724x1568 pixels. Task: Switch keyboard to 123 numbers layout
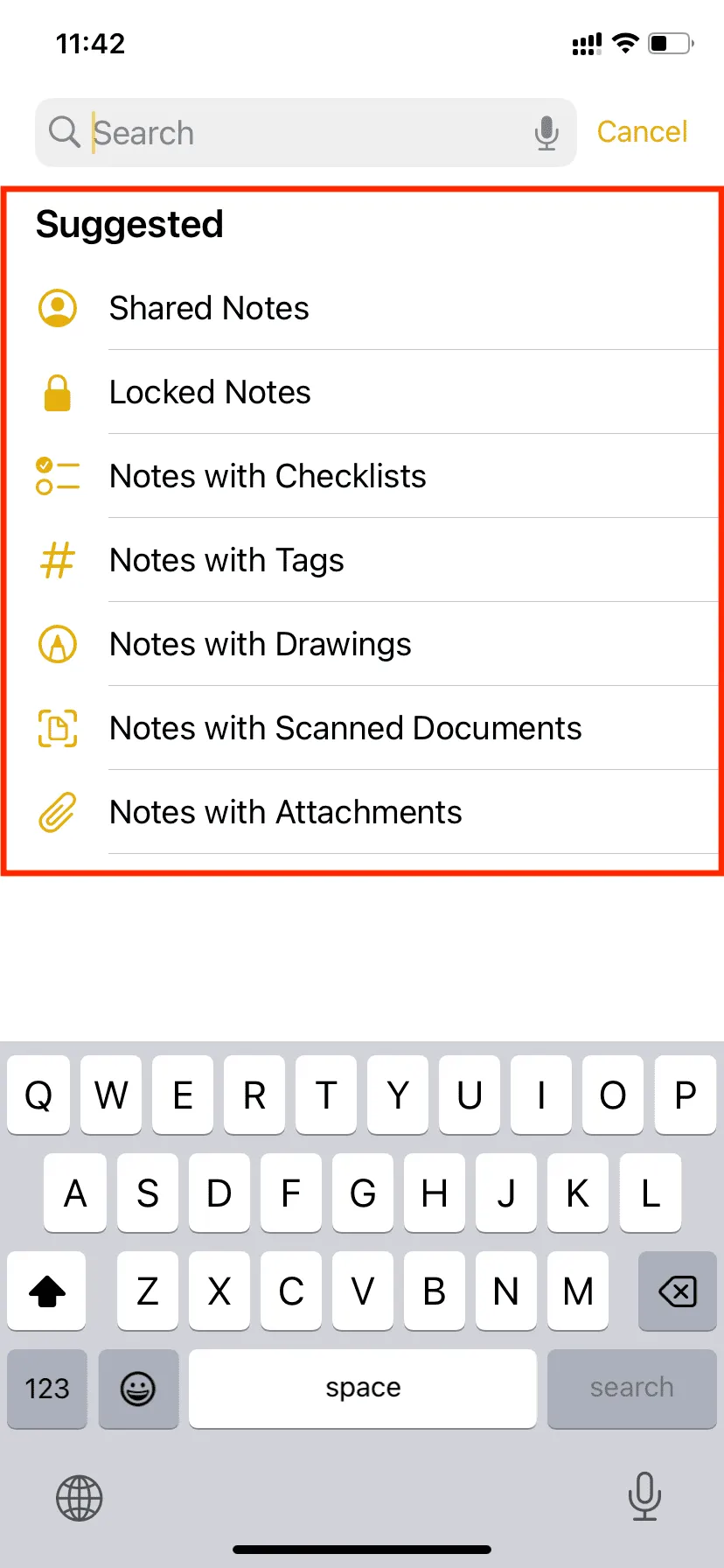(47, 1389)
